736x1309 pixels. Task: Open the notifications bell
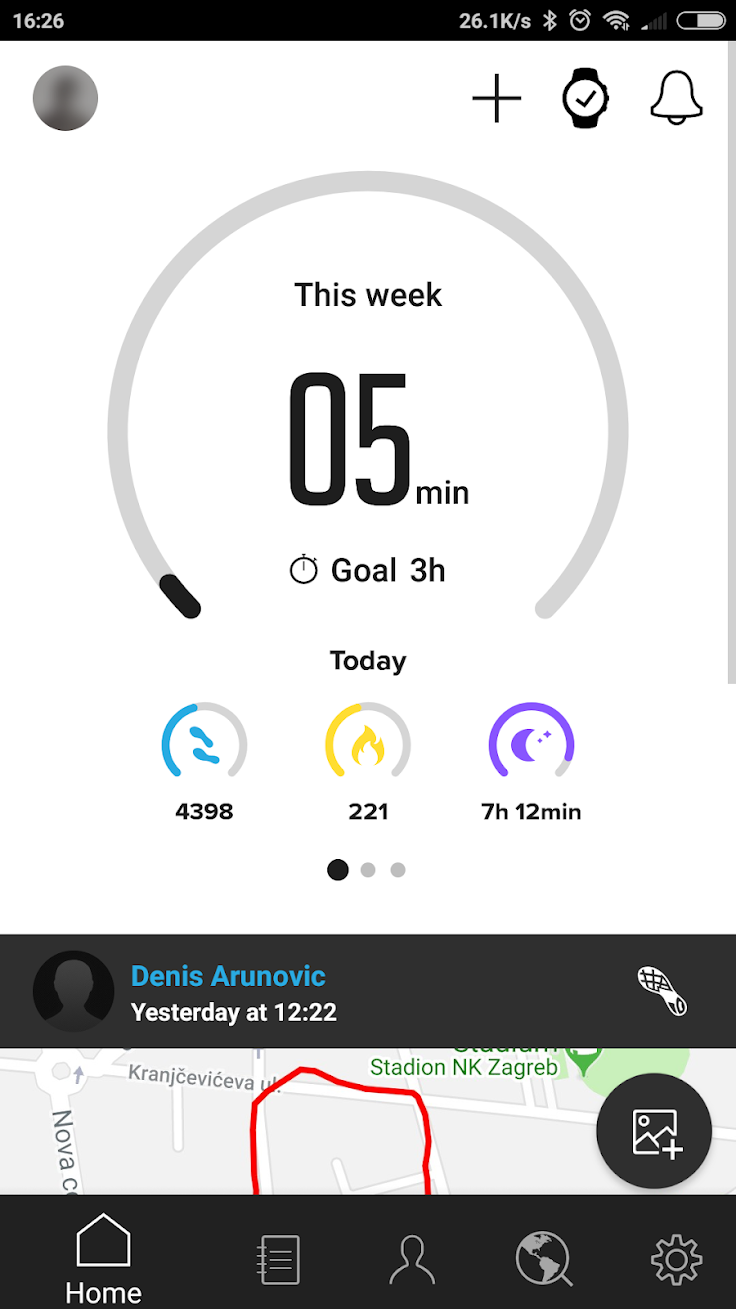(x=677, y=98)
